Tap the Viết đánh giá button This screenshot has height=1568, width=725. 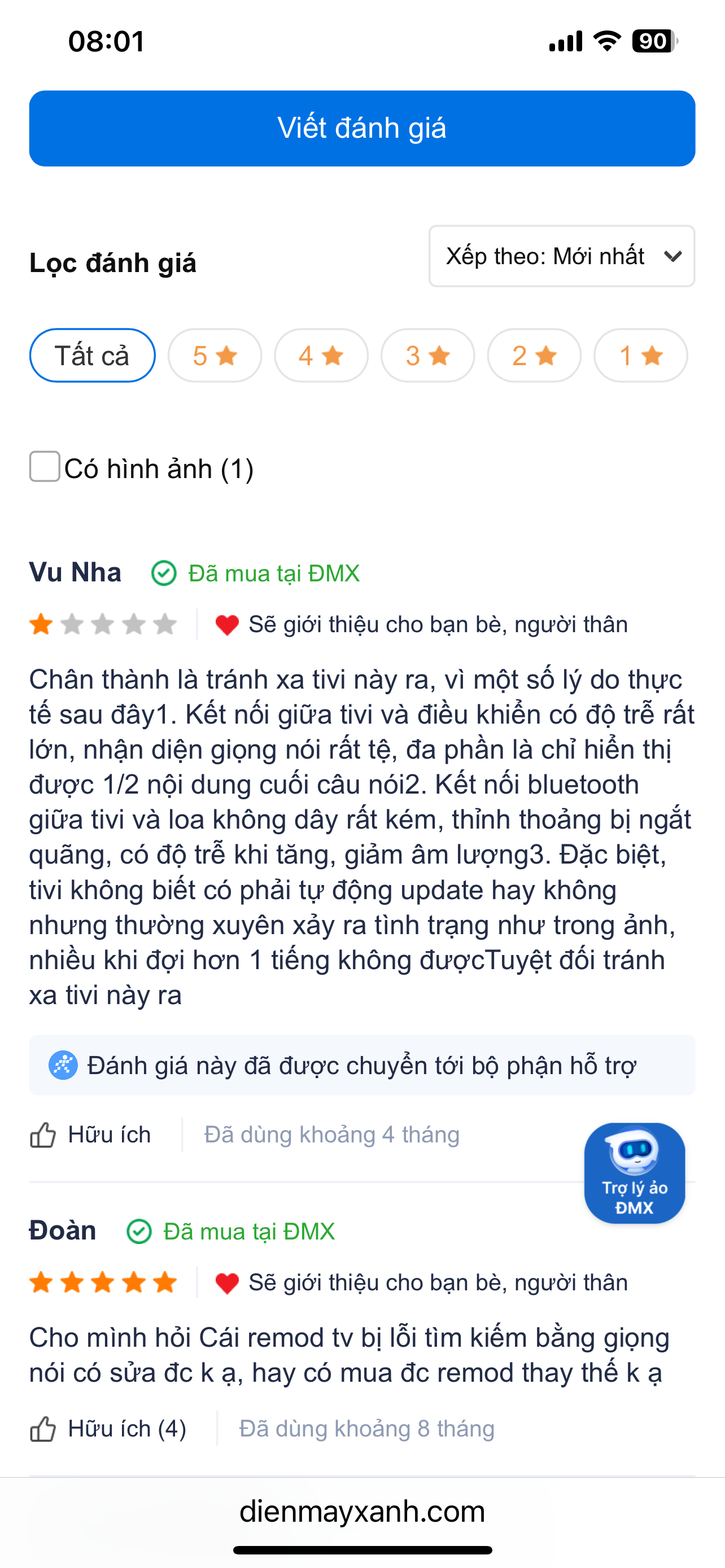(362, 129)
